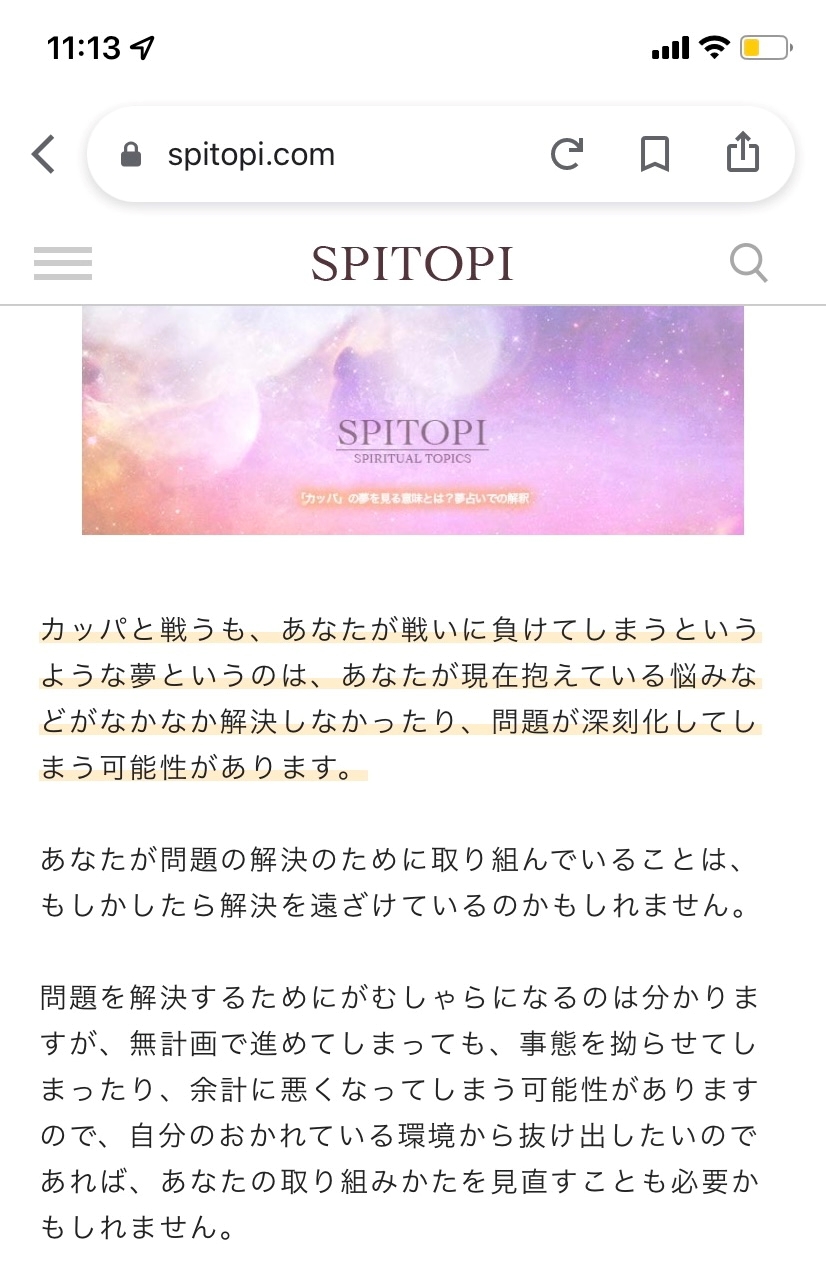Share this page
This screenshot has height=1286, width=826.
point(743,153)
